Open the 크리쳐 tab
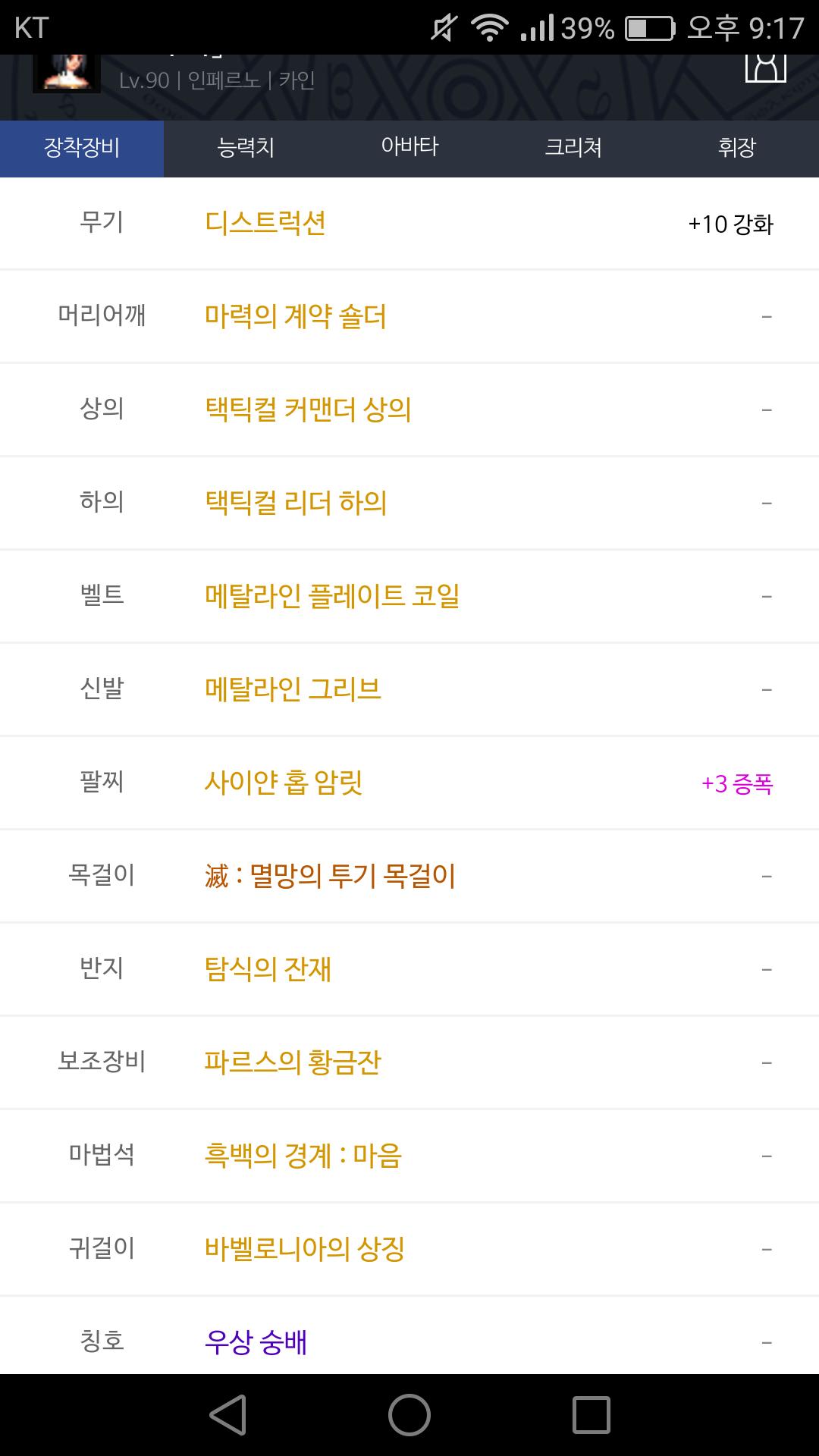Viewport: 819px width, 1456px height. click(x=573, y=148)
